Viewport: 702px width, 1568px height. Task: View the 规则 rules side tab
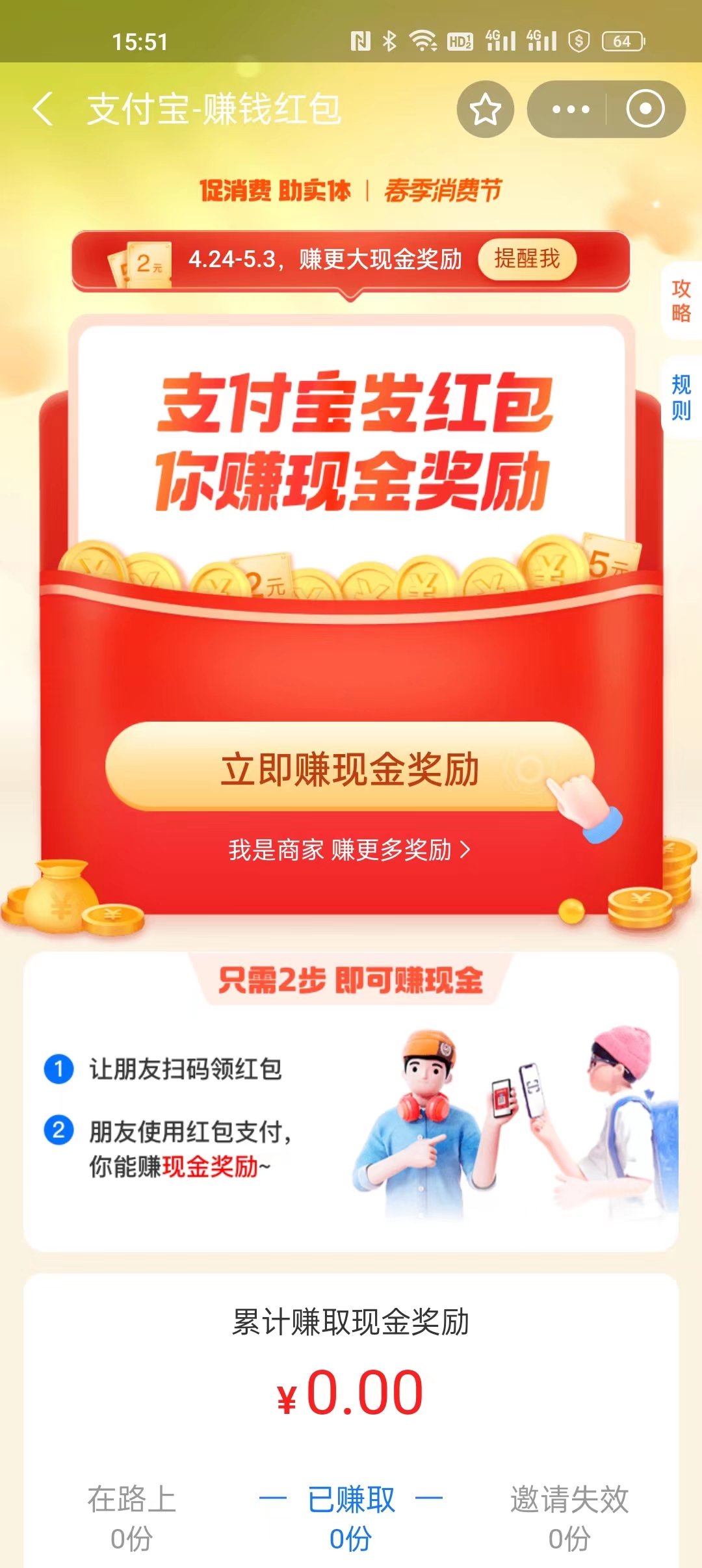pos(681,397)
